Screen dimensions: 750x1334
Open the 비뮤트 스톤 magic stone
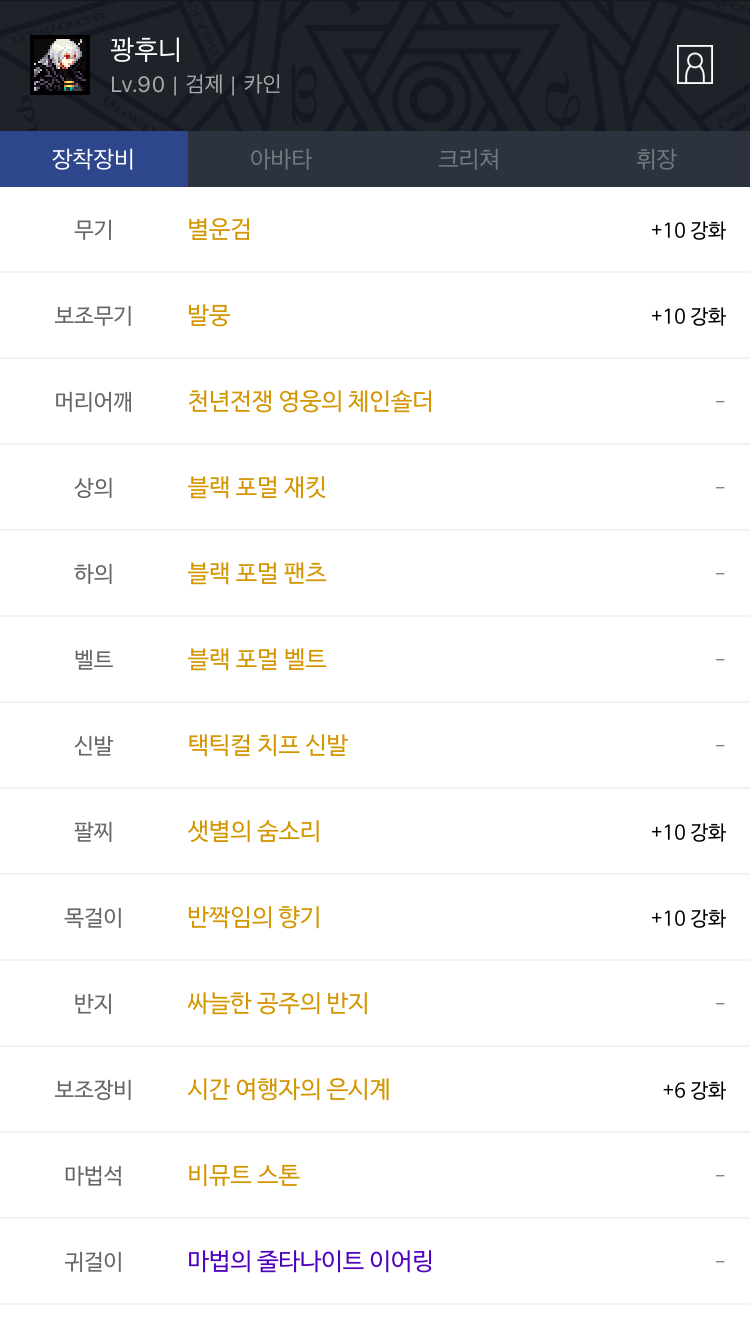point(243,1176)
